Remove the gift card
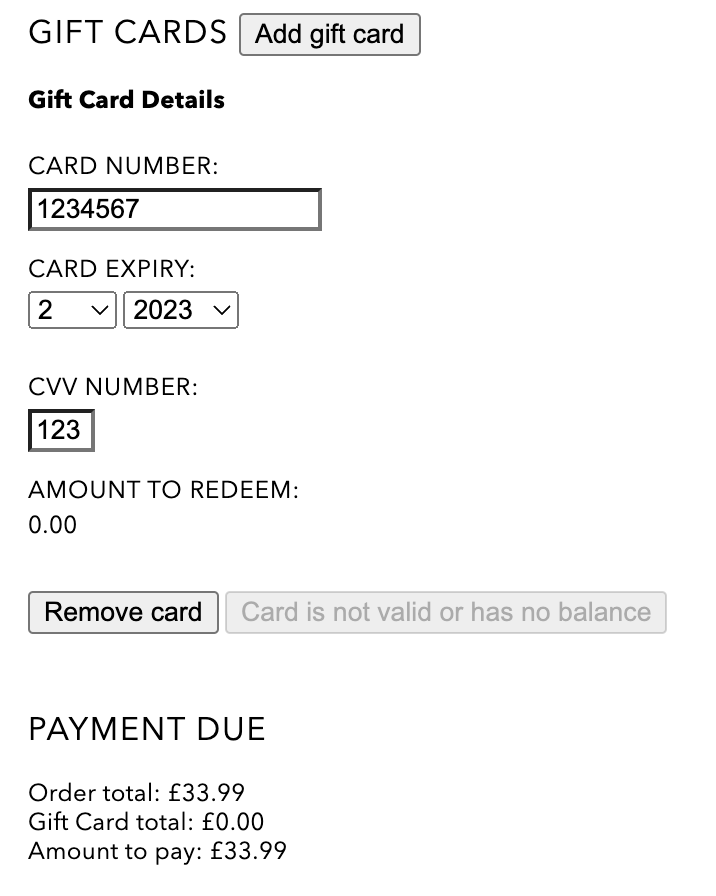The image size is (716, 896). [123, 612]
